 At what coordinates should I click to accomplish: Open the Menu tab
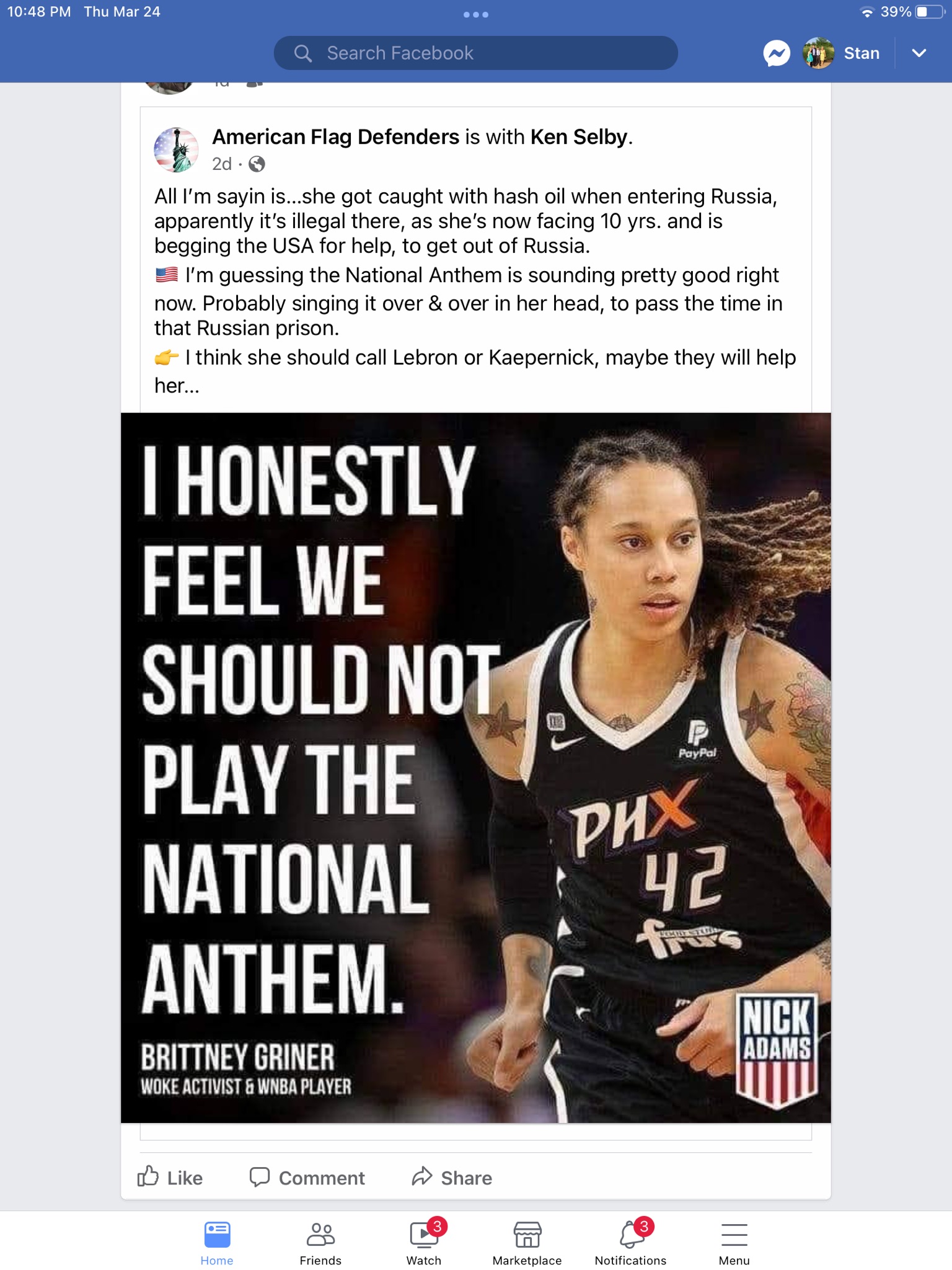click(734, 1242)
